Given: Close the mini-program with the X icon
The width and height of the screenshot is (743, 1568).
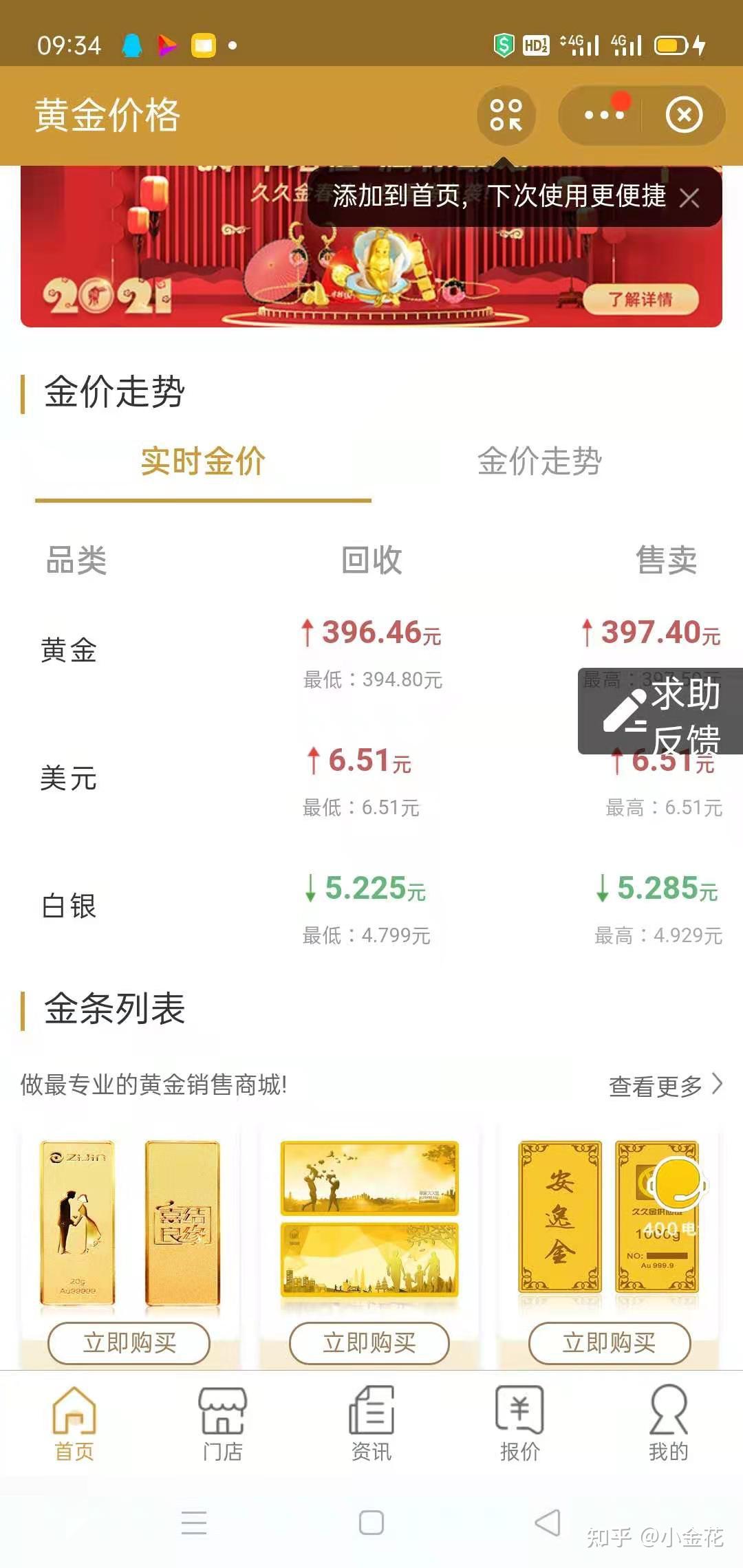Looking at the screenshot, I should tap(685, 116).
